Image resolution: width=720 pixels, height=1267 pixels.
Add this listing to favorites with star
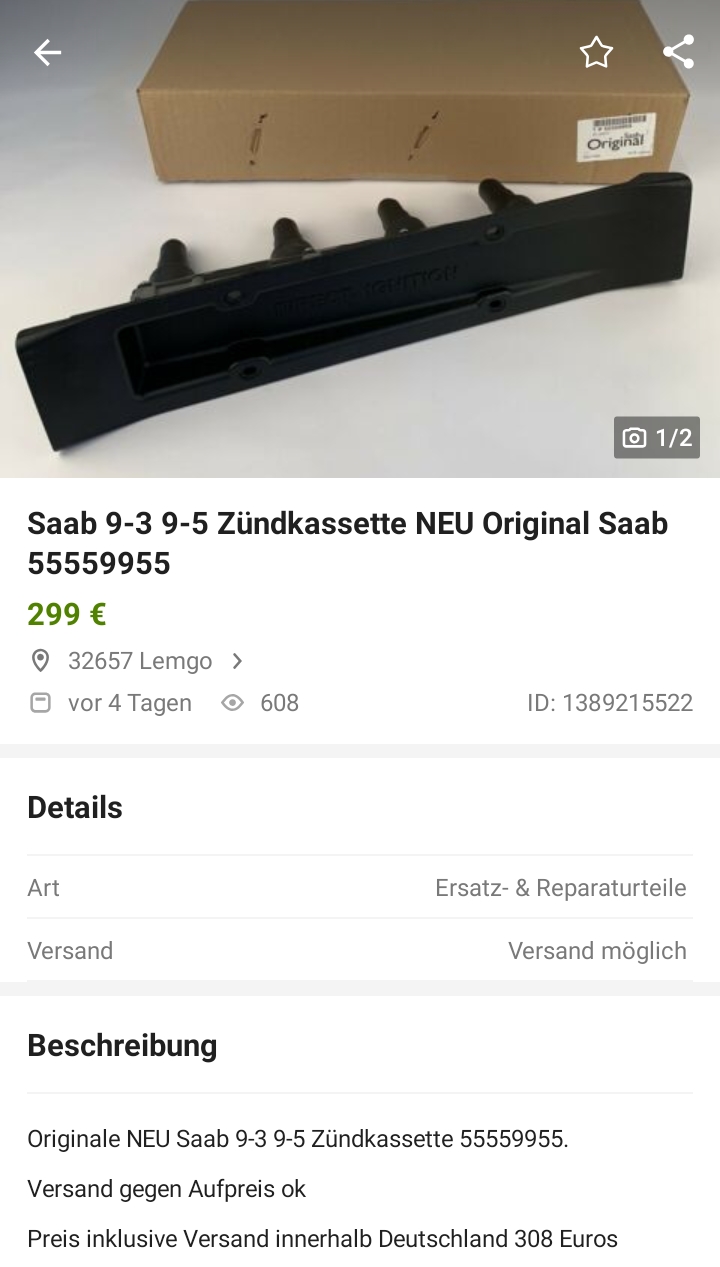pos(596,52)
